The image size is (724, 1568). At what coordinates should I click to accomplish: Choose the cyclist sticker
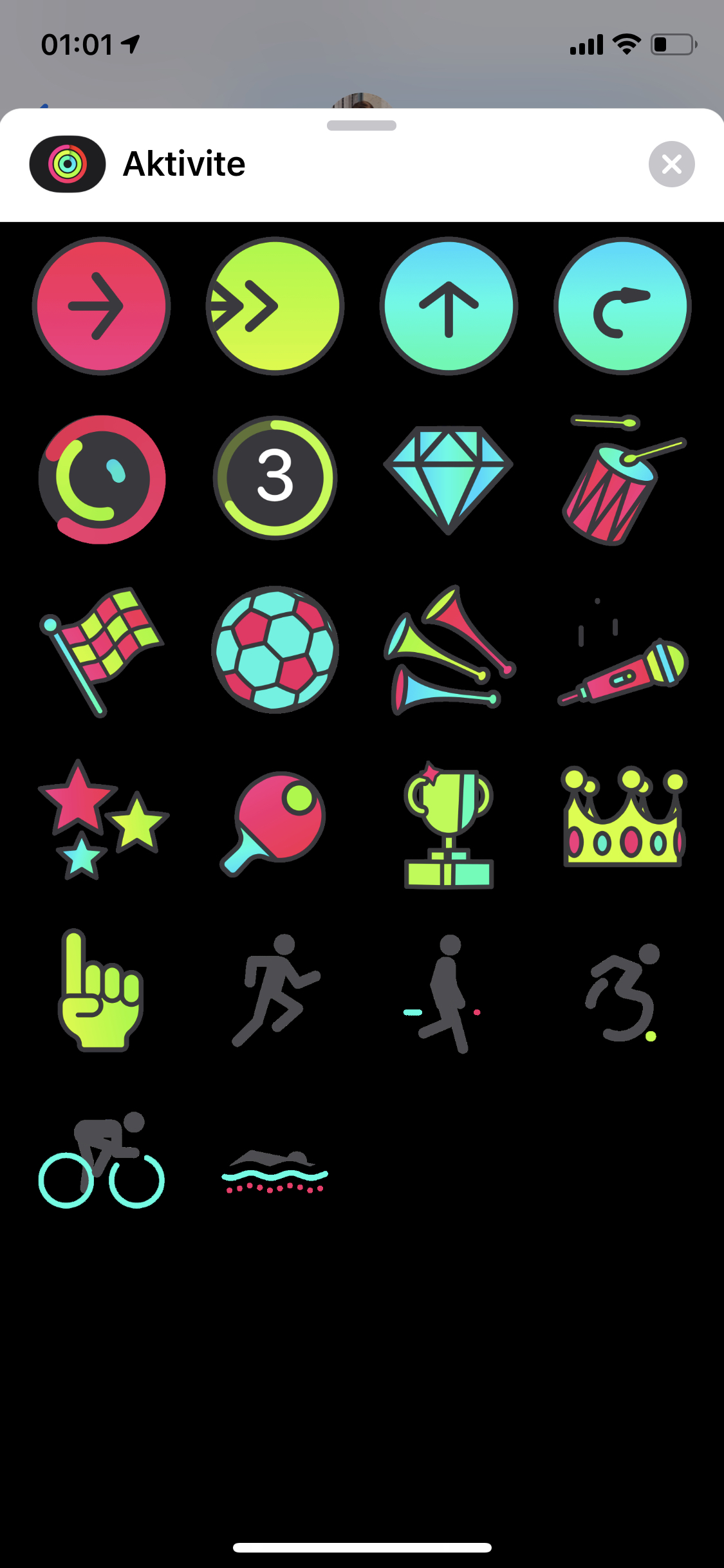tap(102, 1162)
